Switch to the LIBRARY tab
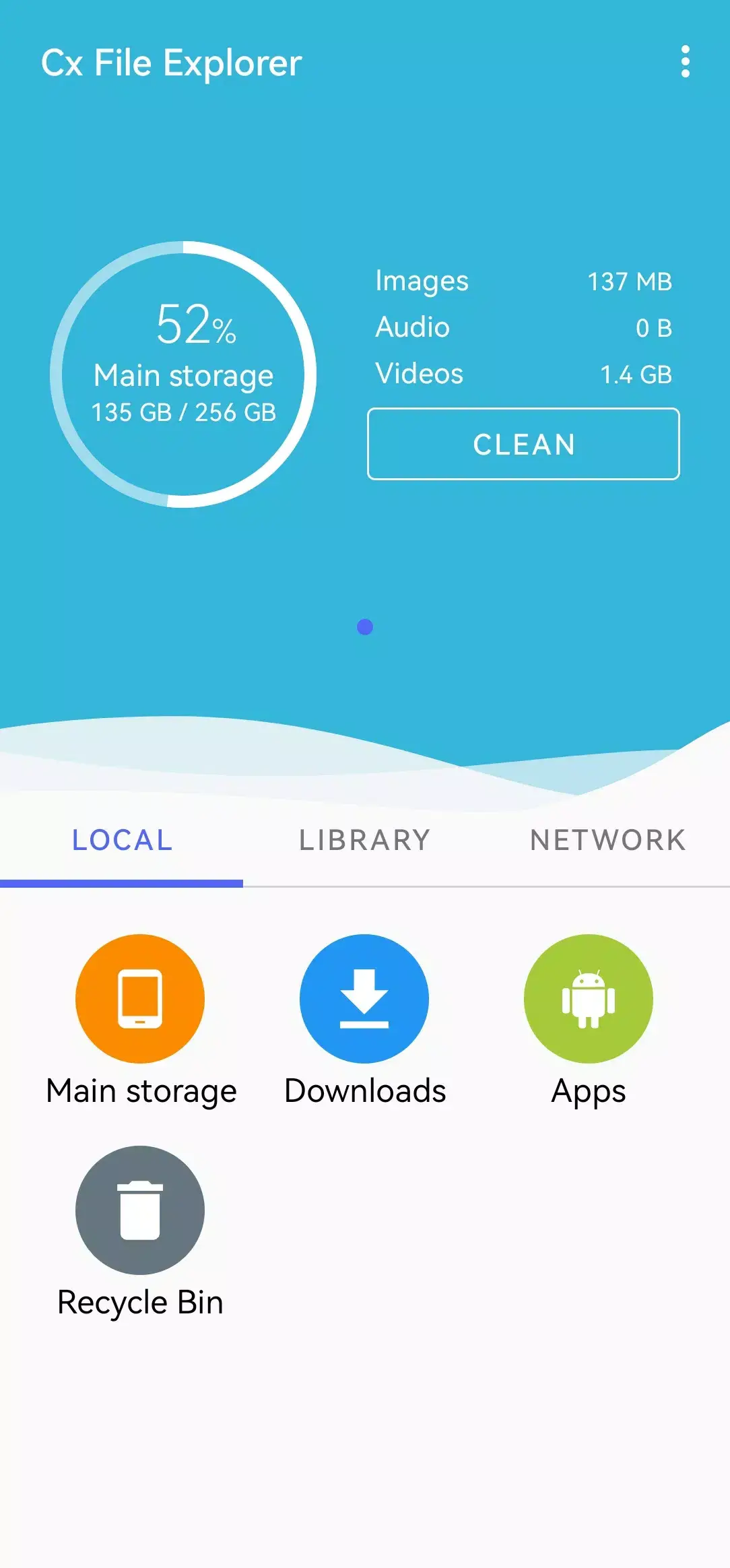This screenshot has height=1568, width=730. 364,840
